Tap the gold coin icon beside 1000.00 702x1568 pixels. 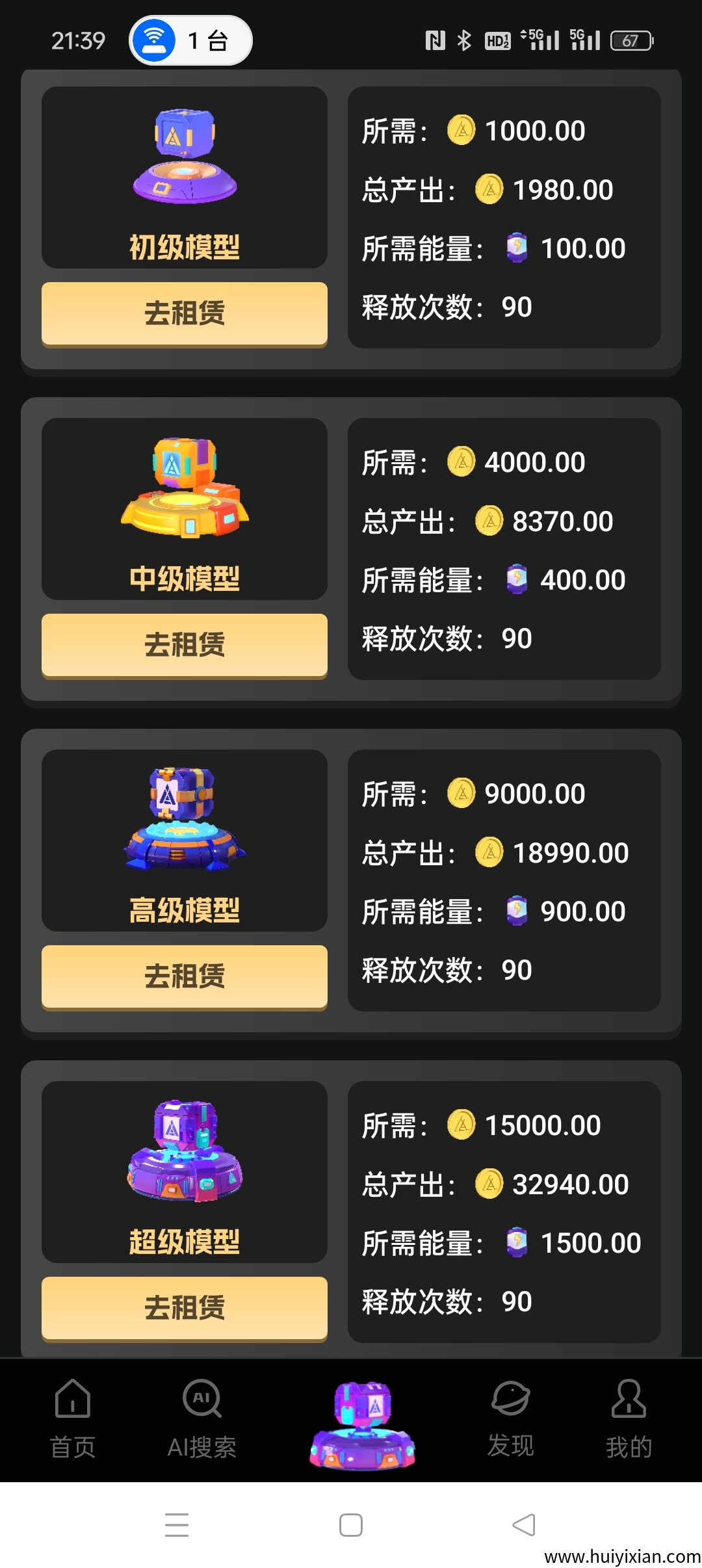pos(462,129)
